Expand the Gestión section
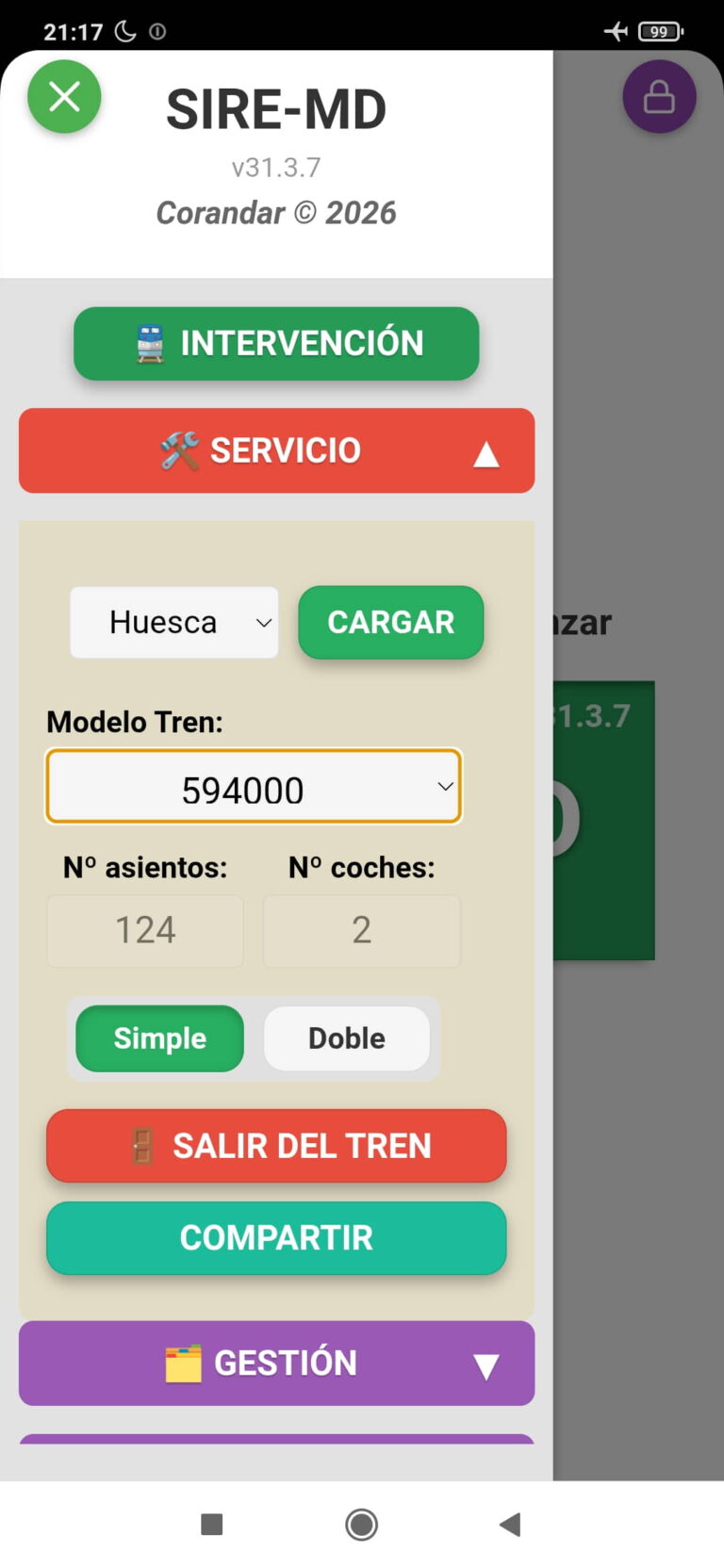The height and width of the screenshot is (1568, 724). [276, 1363]
